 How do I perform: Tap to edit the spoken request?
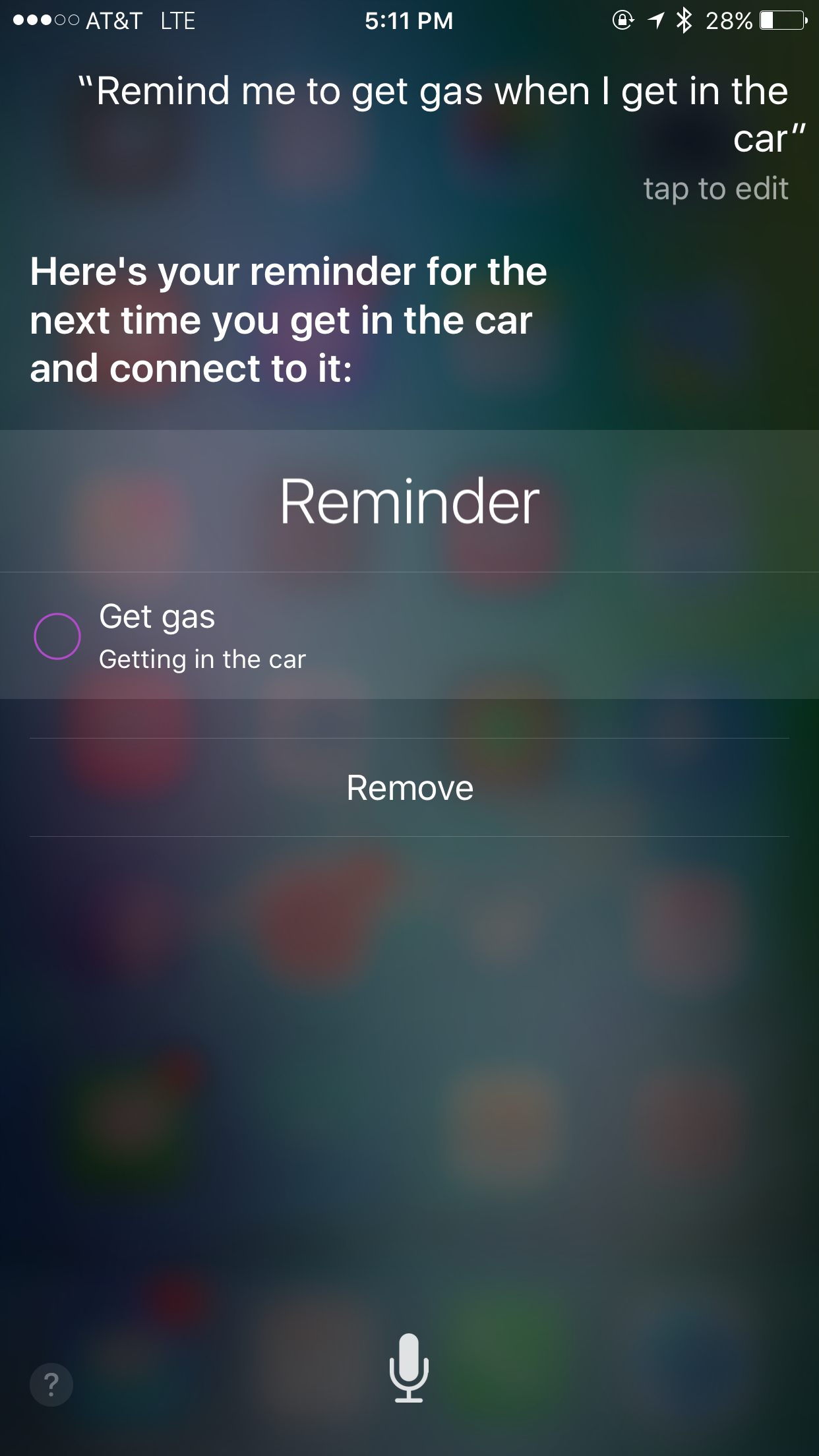(x=715, y=189)
